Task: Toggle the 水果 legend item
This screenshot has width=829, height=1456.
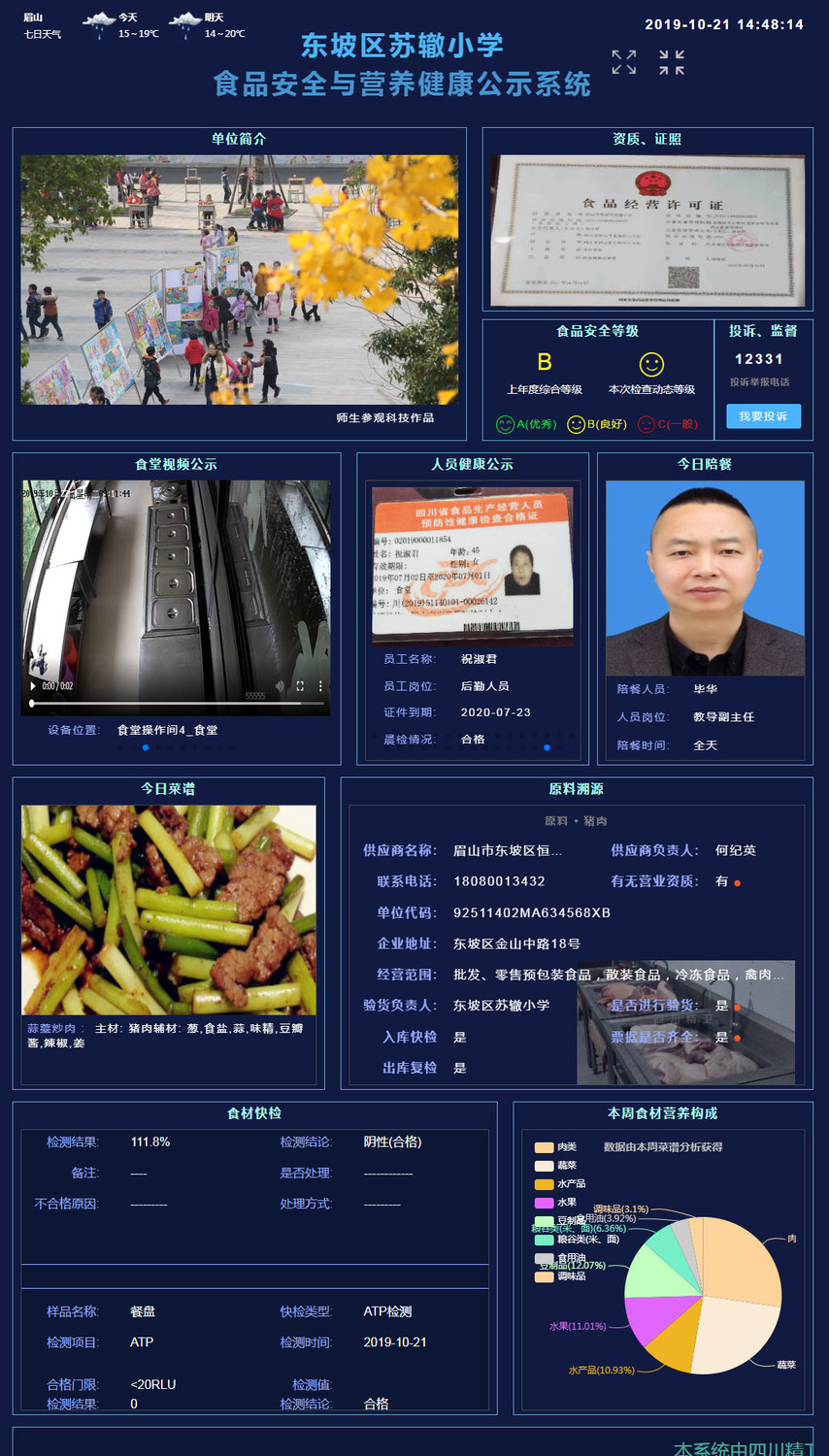Action: pos(555,1203)
